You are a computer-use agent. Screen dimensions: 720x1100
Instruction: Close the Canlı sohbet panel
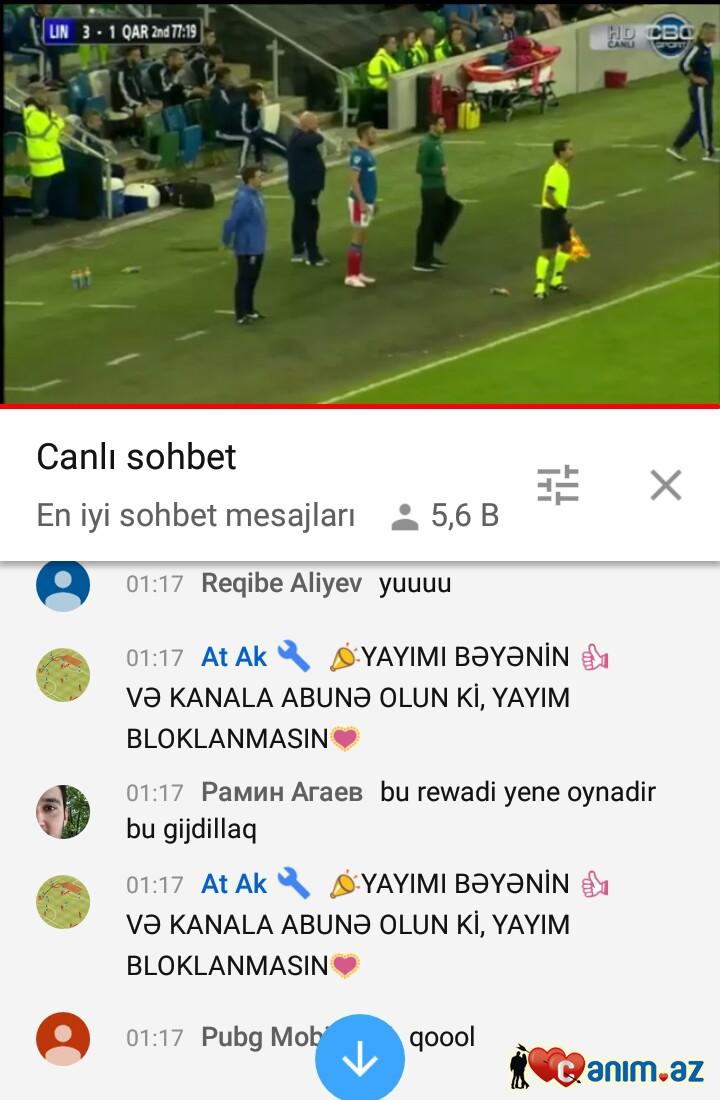pos(665,485)
